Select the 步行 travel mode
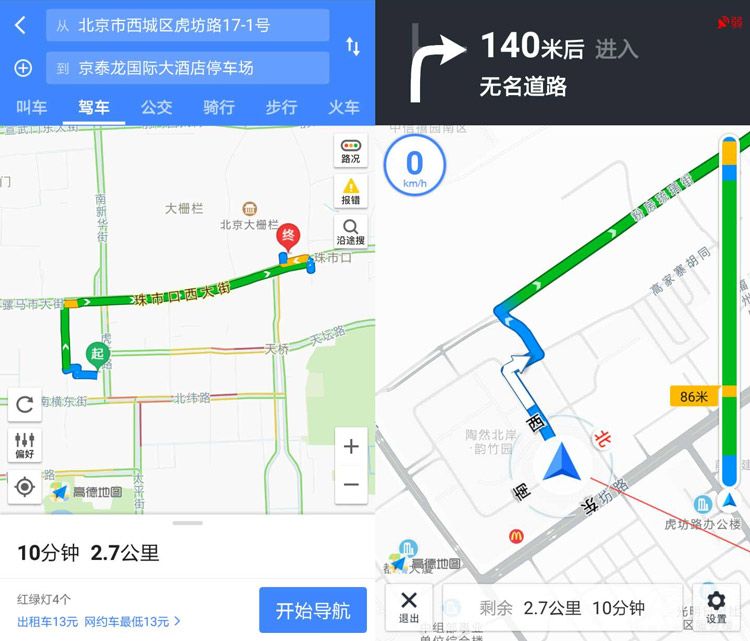This screenshot has height=641, width=750. pyautogui.click(x=281, y=107)
